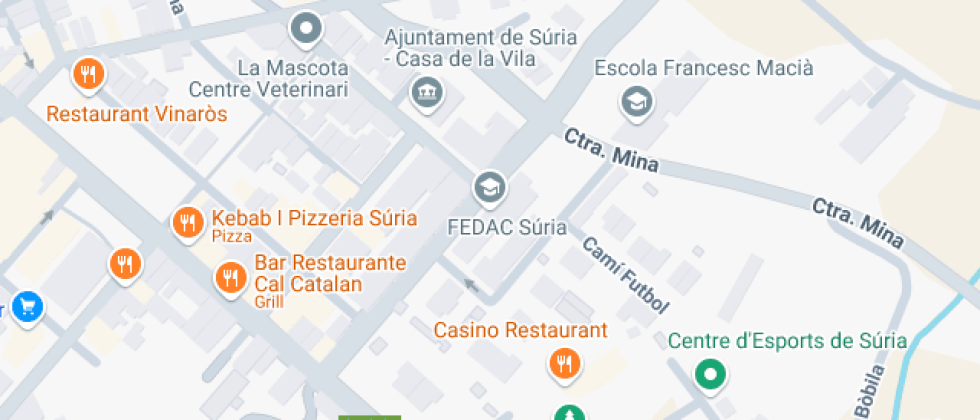This screenshot has width=980, height=420.
Task: Tap the blue shopping cart marker
Action: pos(26,306)
